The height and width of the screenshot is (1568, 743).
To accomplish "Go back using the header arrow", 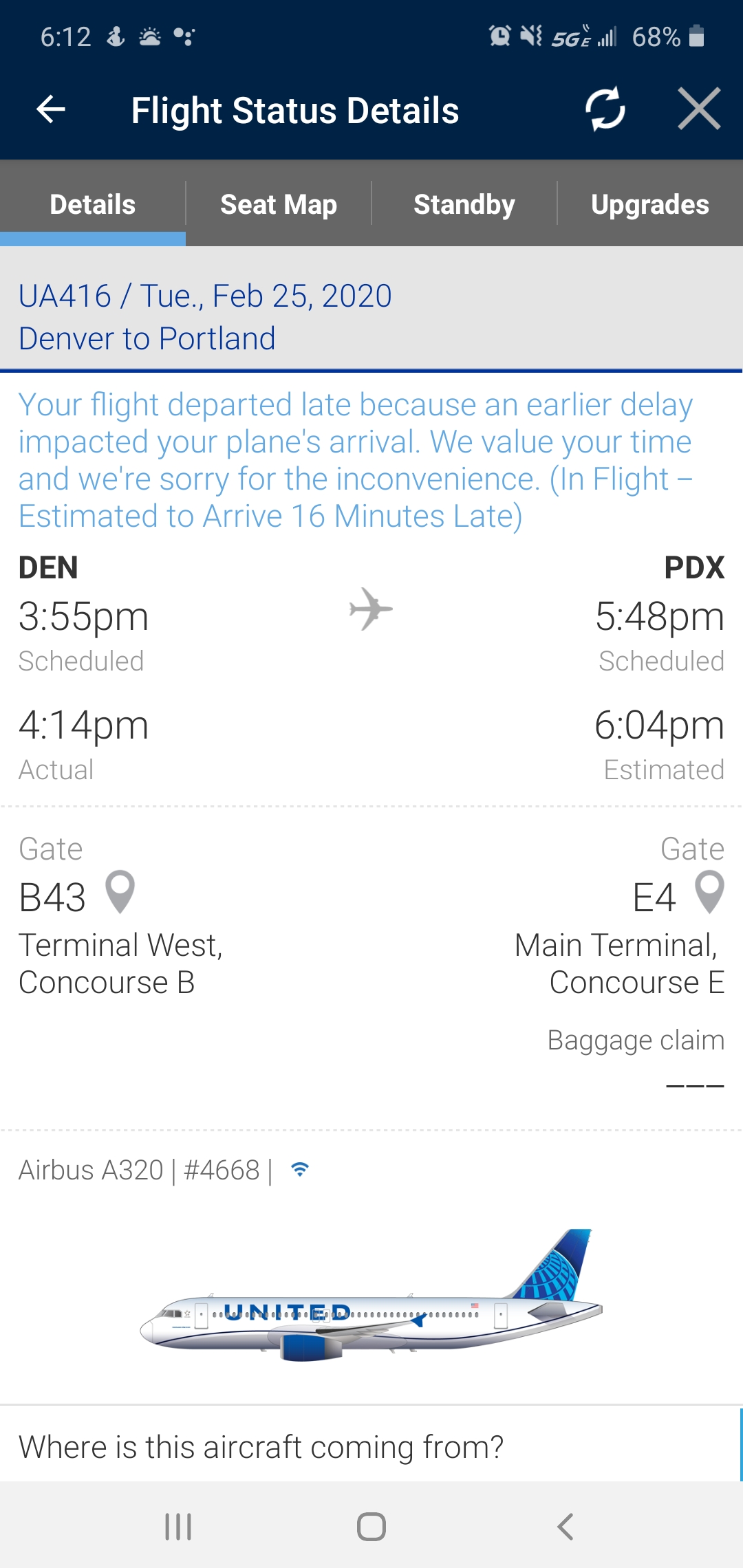I will [51, 109].
